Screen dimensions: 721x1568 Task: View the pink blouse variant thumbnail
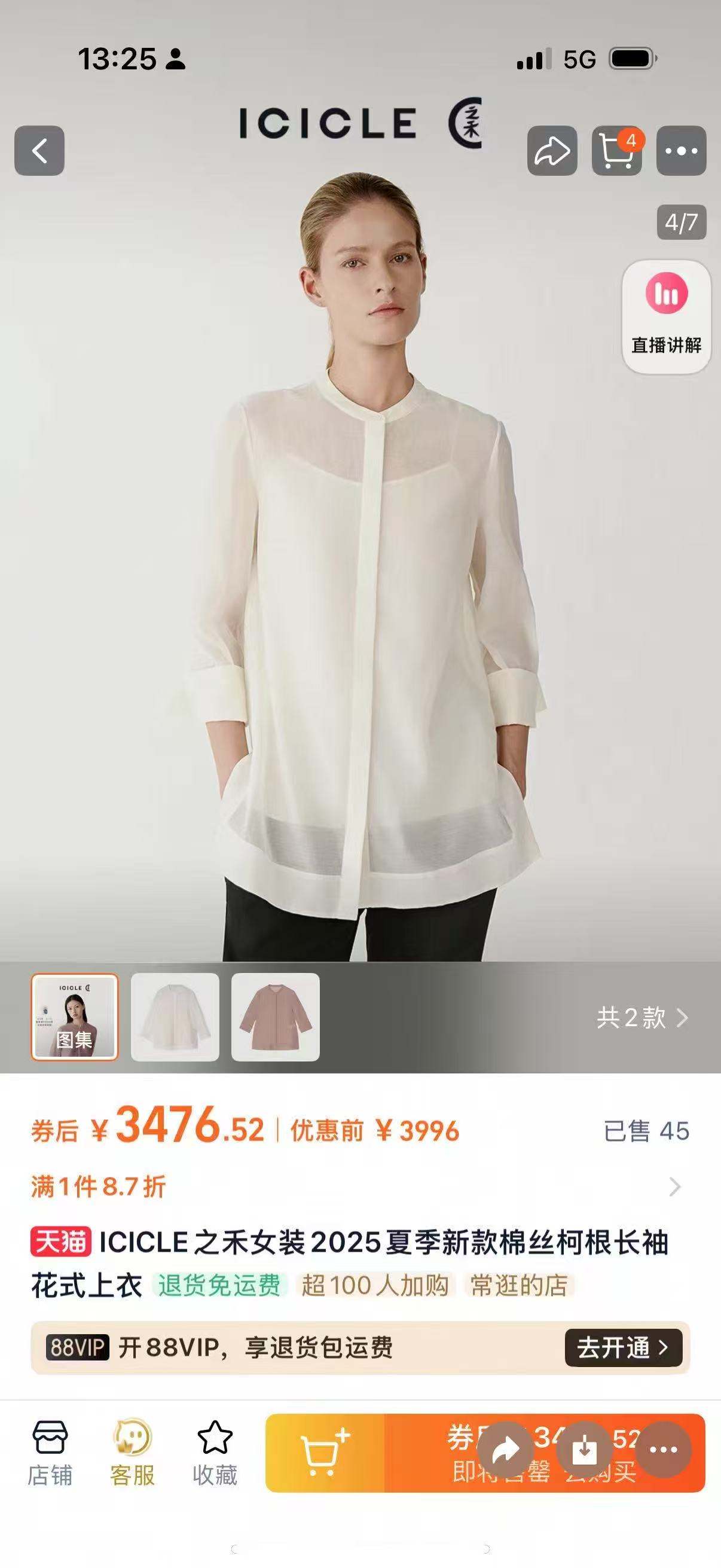(x=276, y=1017)
